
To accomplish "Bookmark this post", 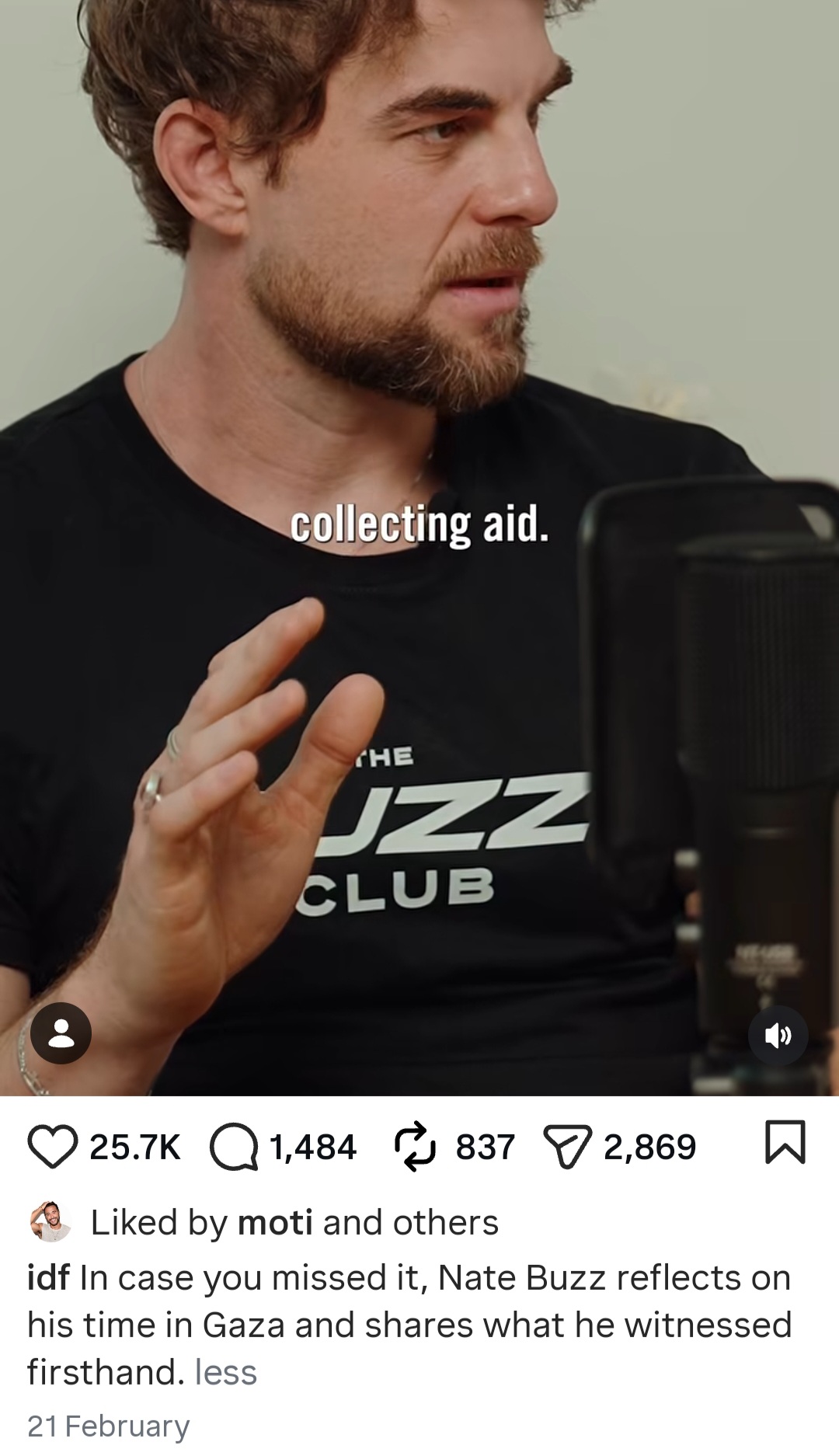I will (785, 1142).
